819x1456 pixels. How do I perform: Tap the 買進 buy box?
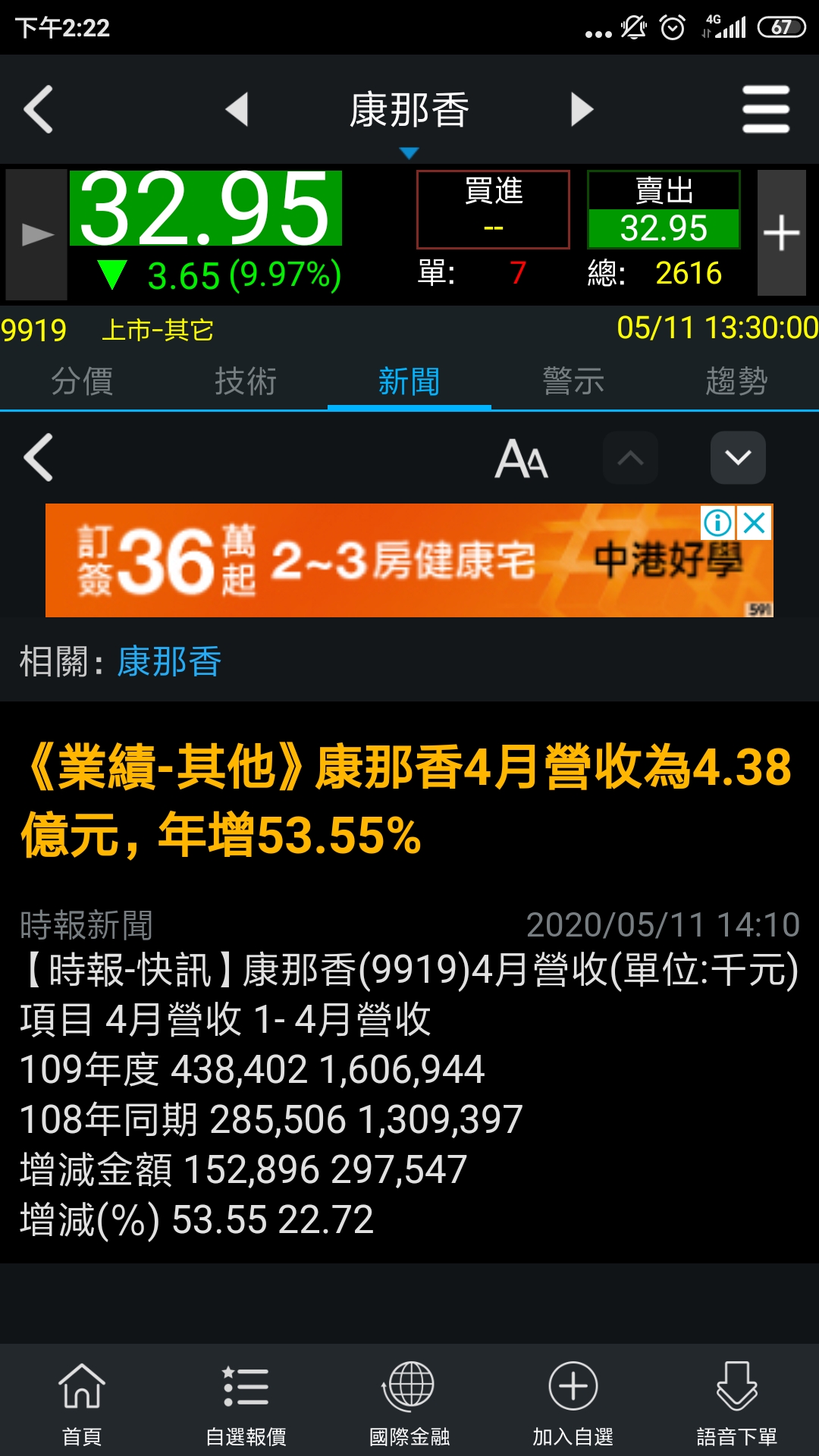[x=493, y=209]
